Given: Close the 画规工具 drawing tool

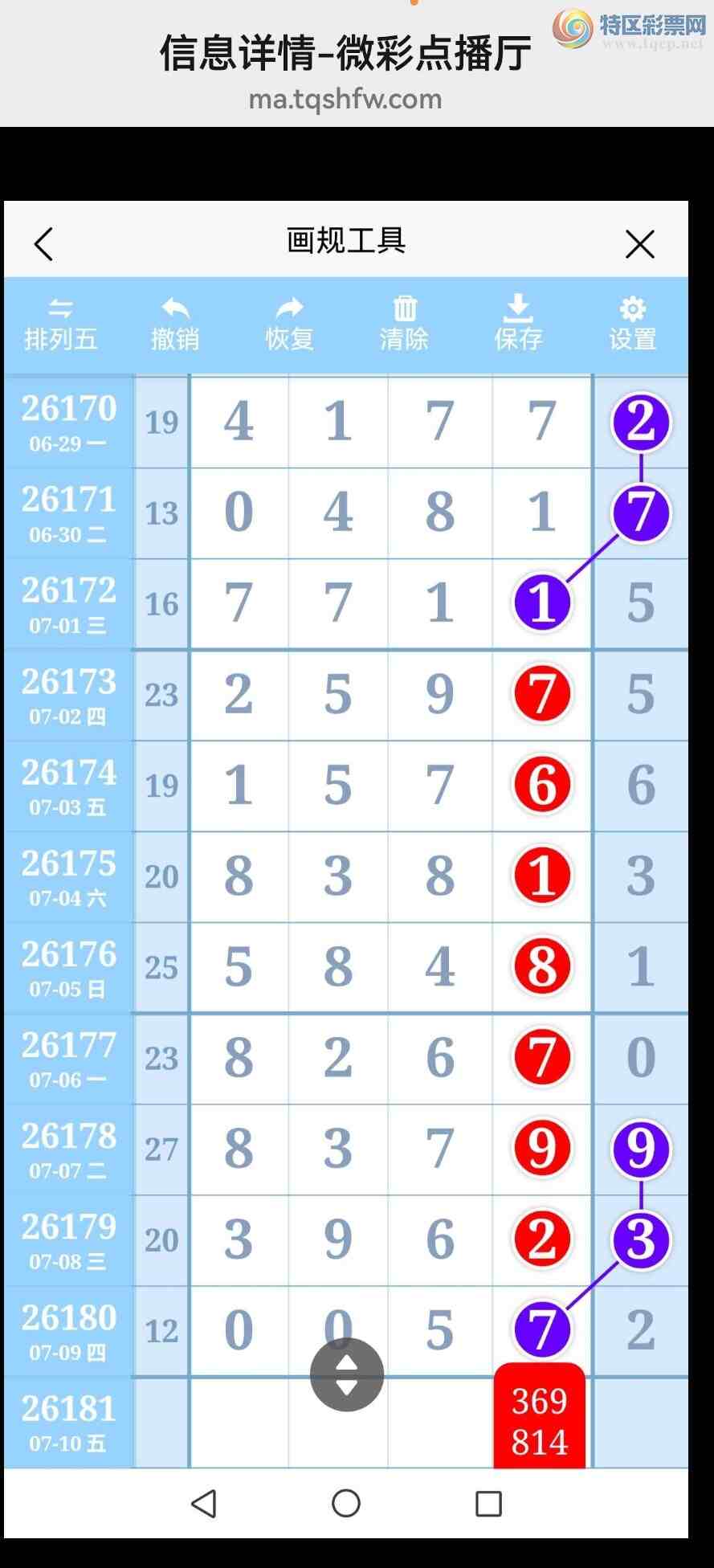Looking at the screenshot, I should (640, 244).
